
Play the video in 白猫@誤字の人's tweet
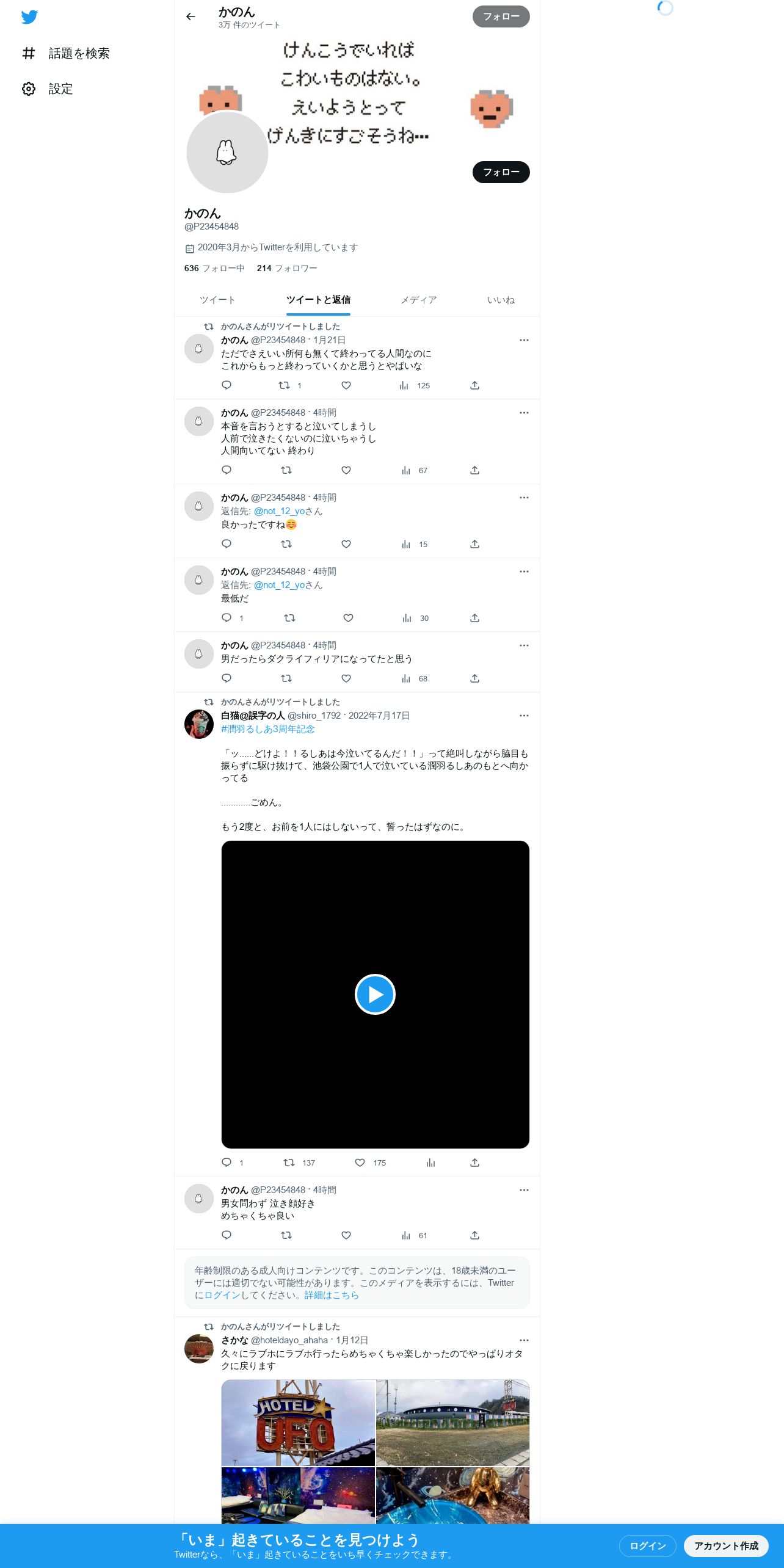click(x=375, y=994)
